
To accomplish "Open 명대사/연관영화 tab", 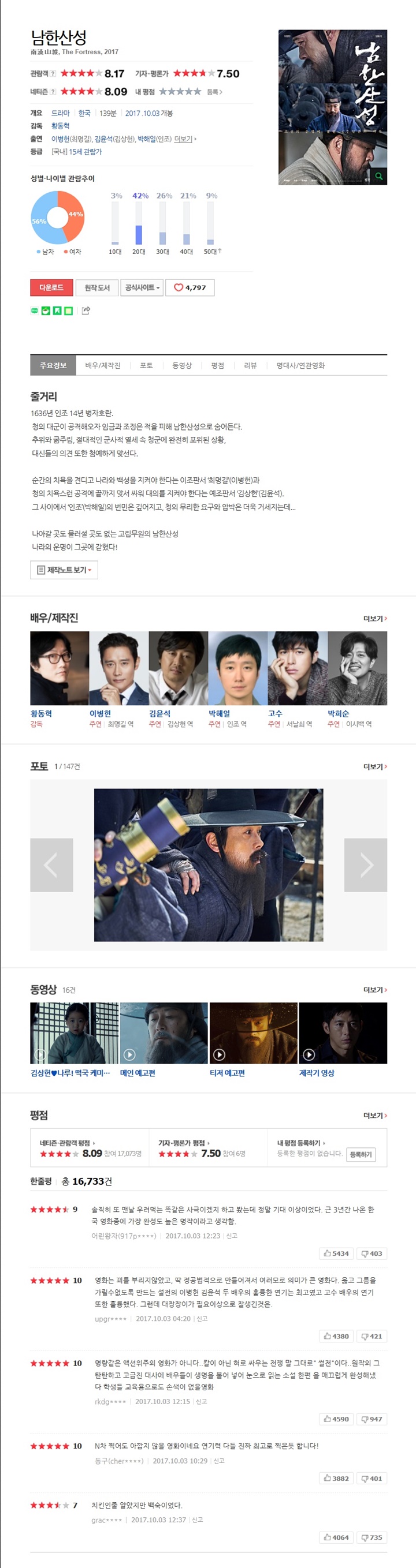I will (300, 365).
